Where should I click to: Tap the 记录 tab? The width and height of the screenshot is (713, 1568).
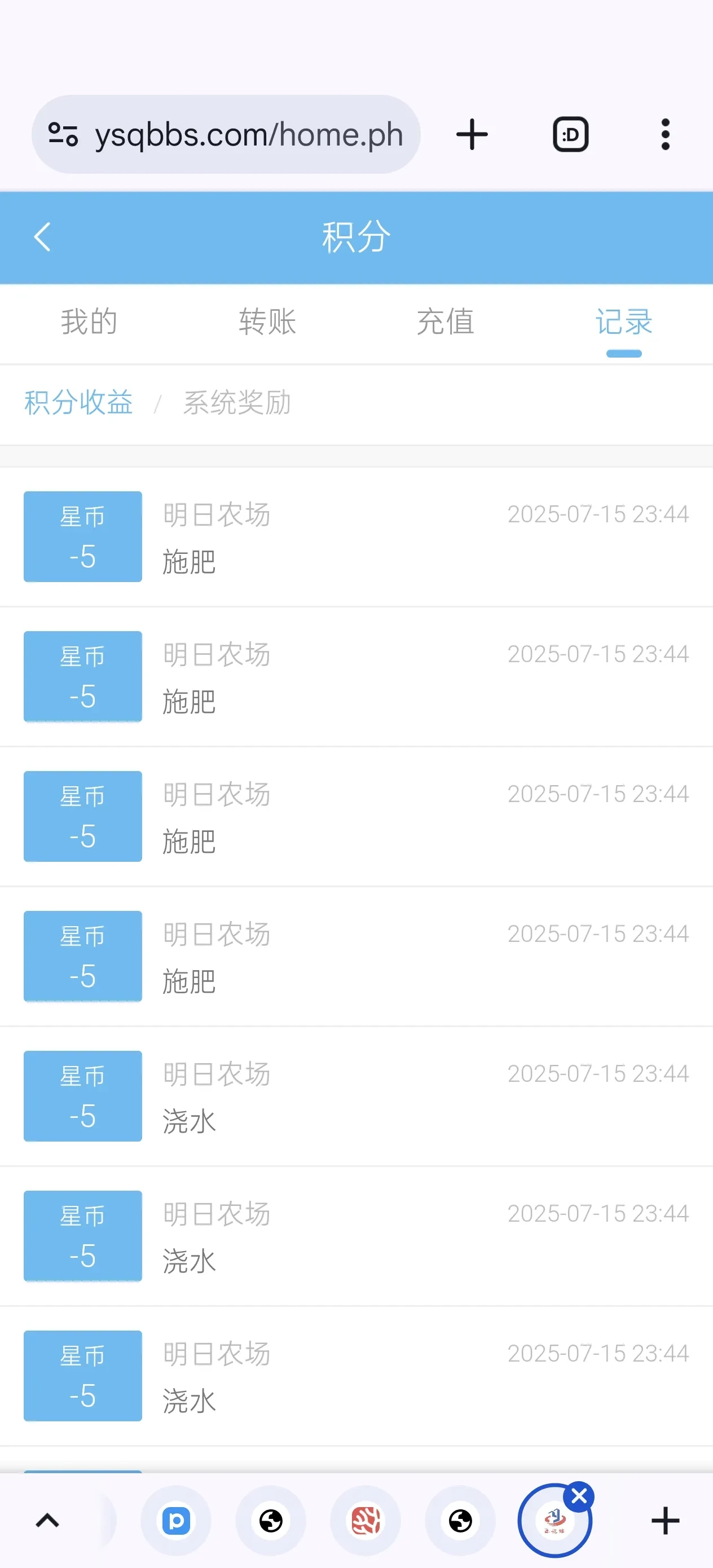pos(623,321)
